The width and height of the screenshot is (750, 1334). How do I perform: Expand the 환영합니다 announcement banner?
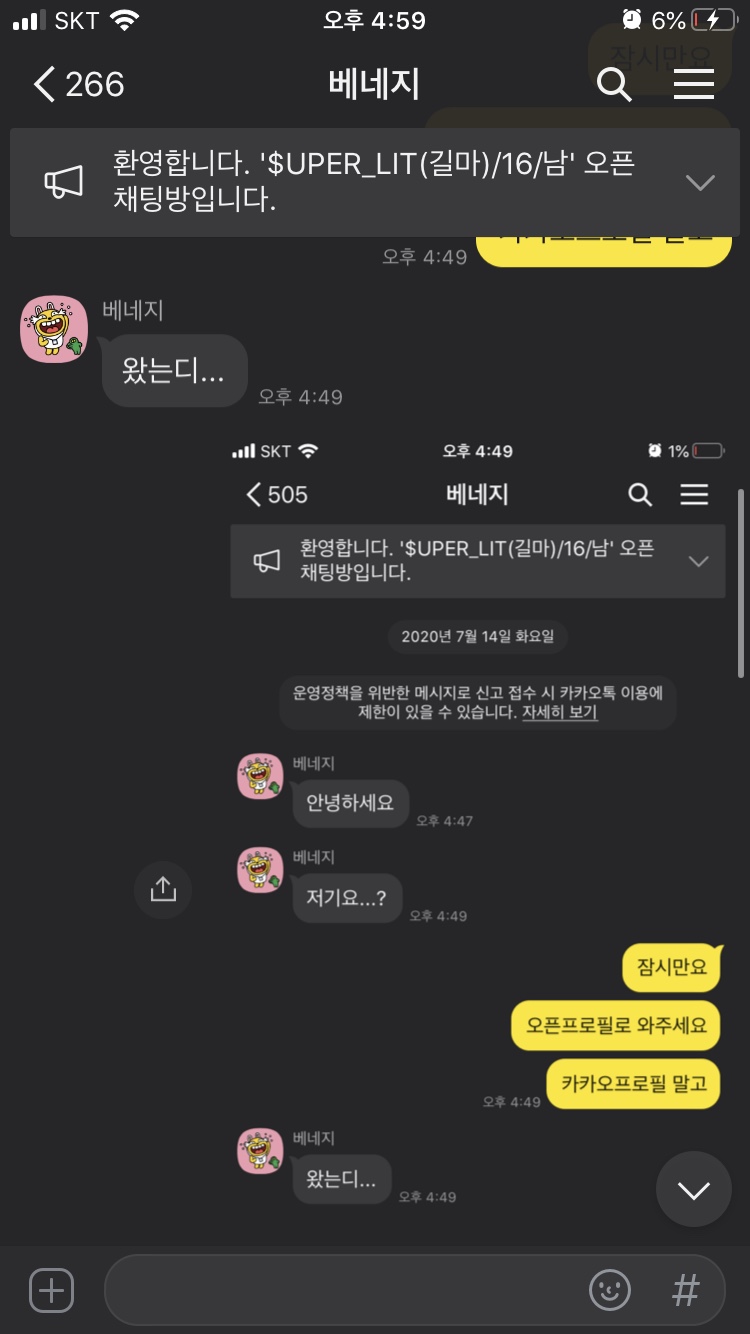coord(699,182)
